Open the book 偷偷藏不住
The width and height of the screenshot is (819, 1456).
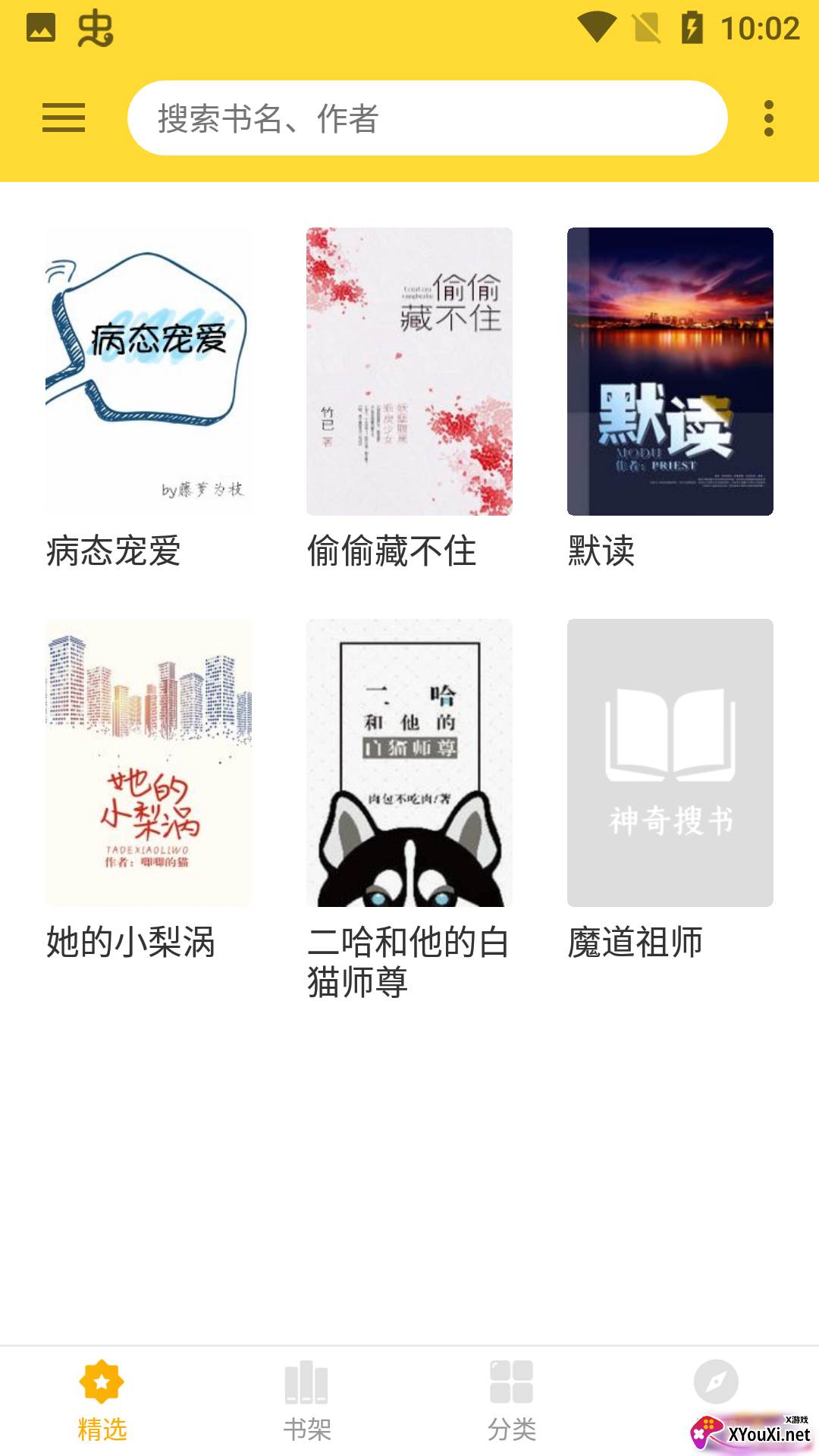[x=409, y=372]
